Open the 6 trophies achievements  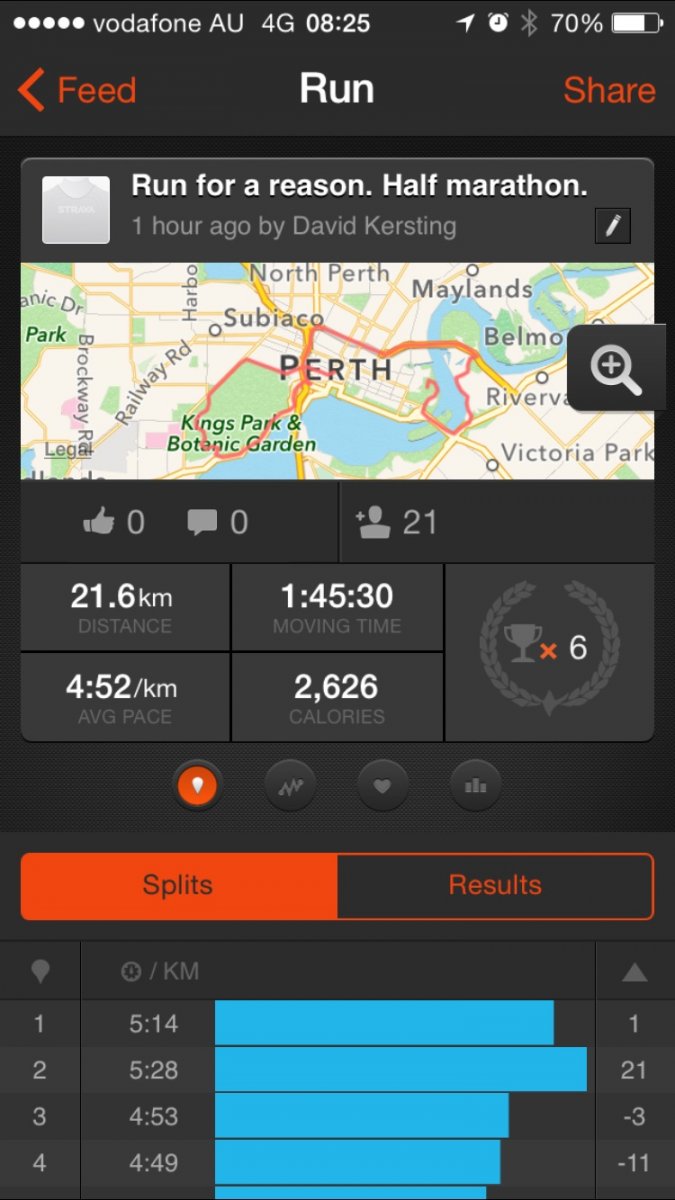click(x=549, y=648)
